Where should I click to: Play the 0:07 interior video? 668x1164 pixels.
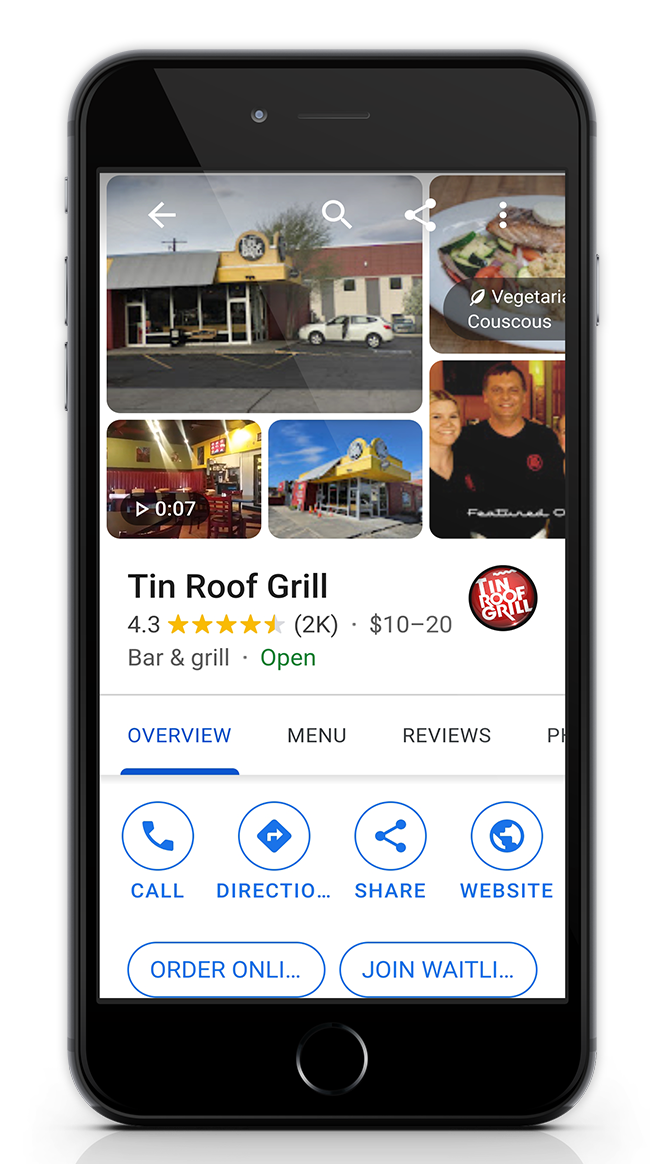184,479
